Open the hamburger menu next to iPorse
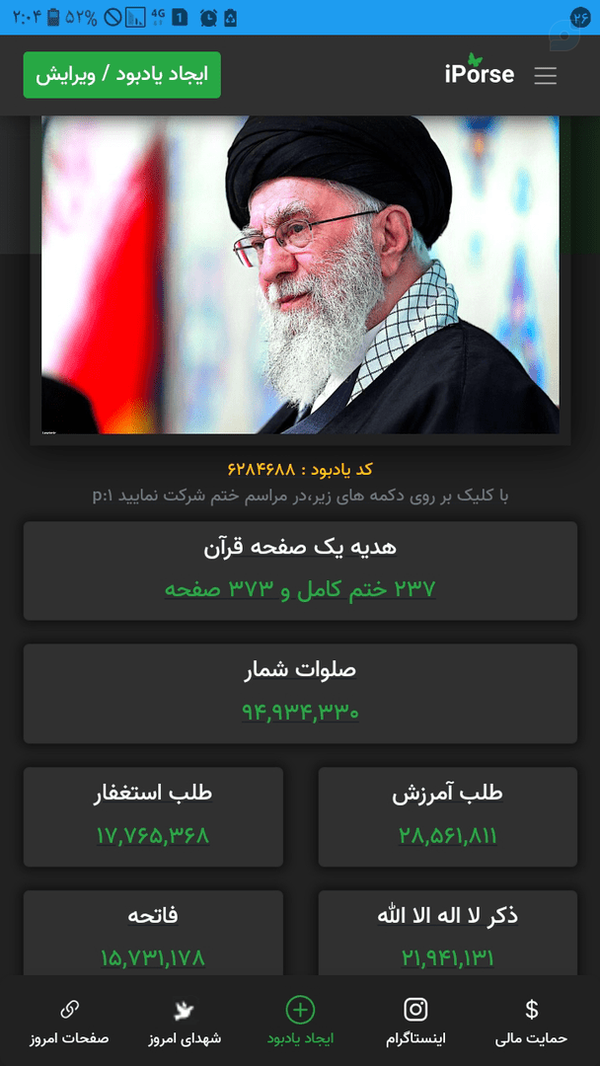 pos(545,75)
